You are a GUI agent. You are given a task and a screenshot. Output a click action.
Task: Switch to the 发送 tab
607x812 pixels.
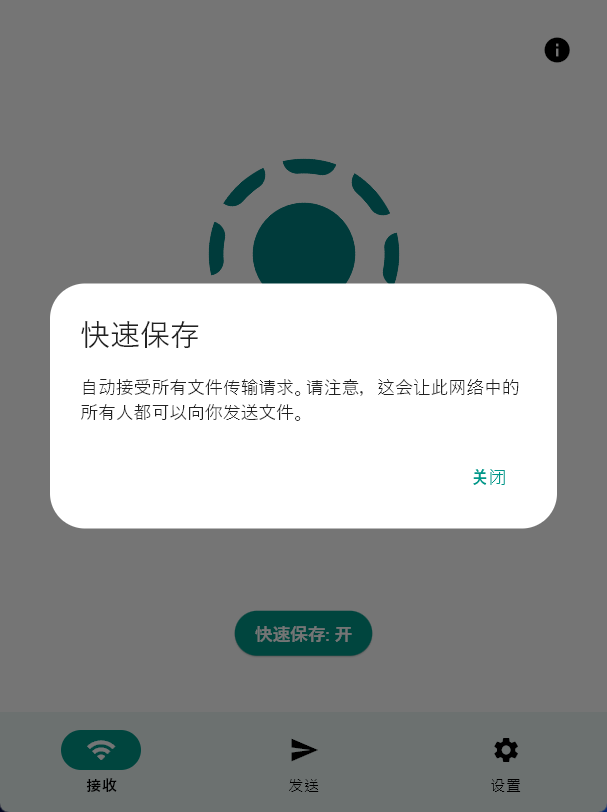(304, 761)
